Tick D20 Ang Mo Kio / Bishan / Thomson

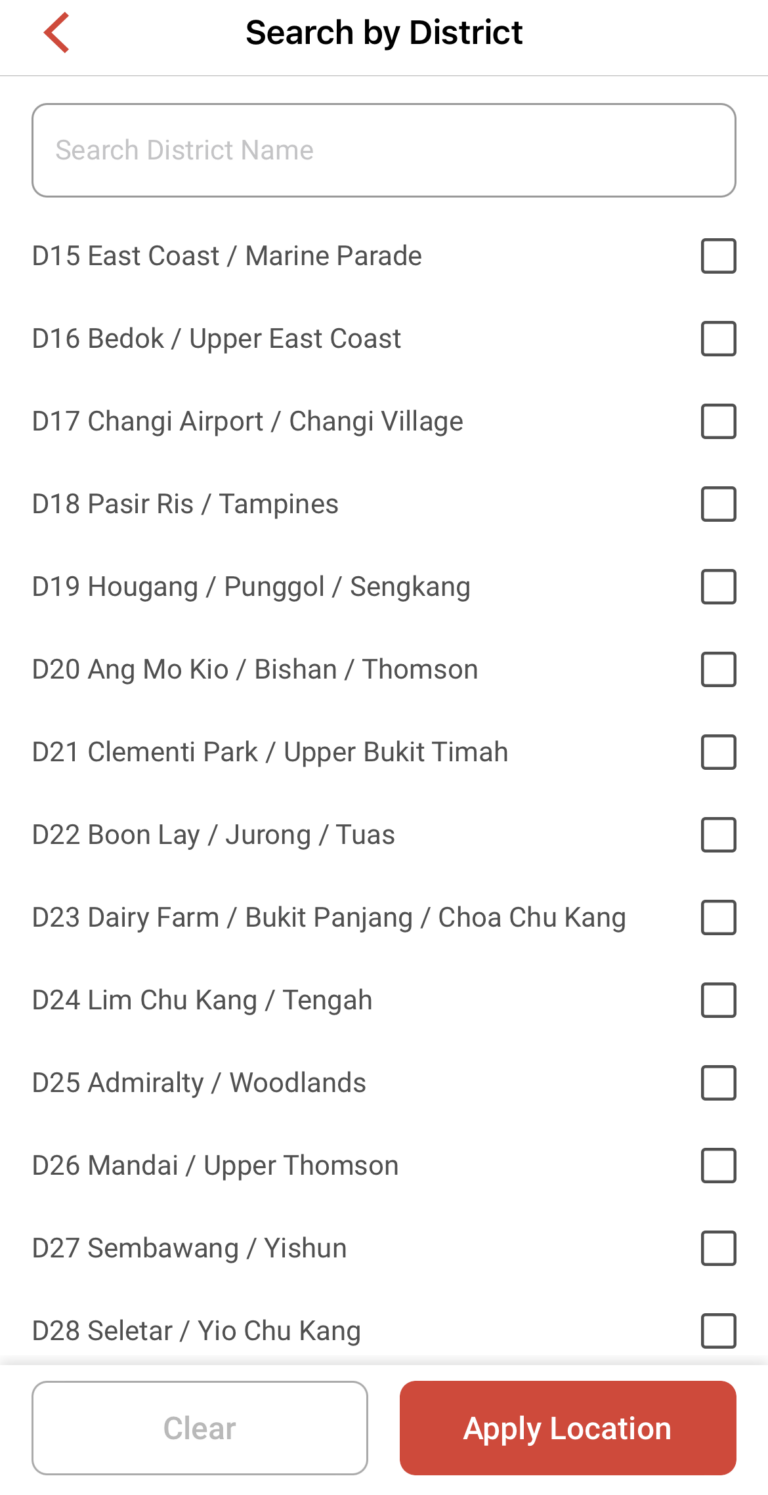pyautogui.click(x=718, y=669)
